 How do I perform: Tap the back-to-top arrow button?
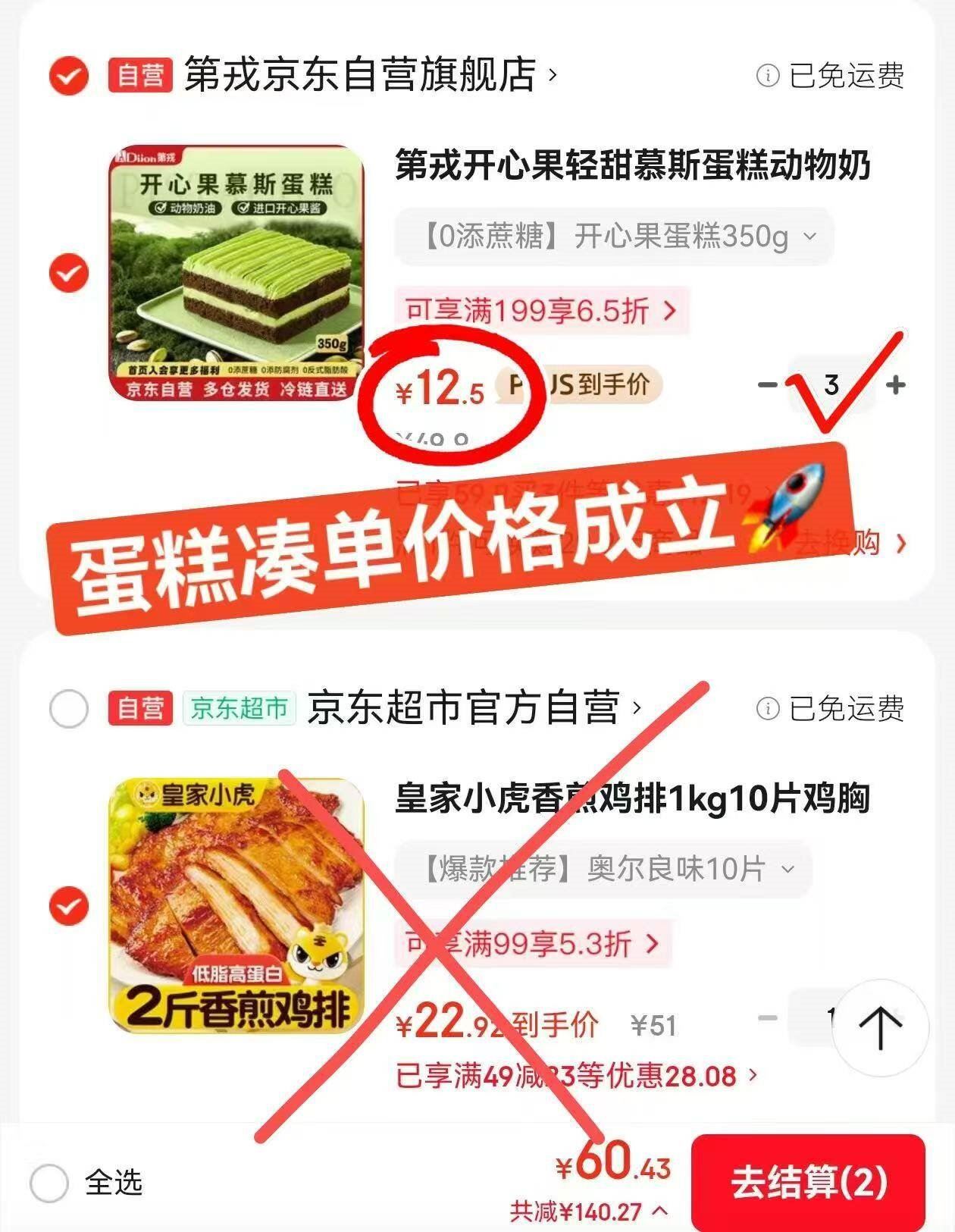pos(880,1027)
